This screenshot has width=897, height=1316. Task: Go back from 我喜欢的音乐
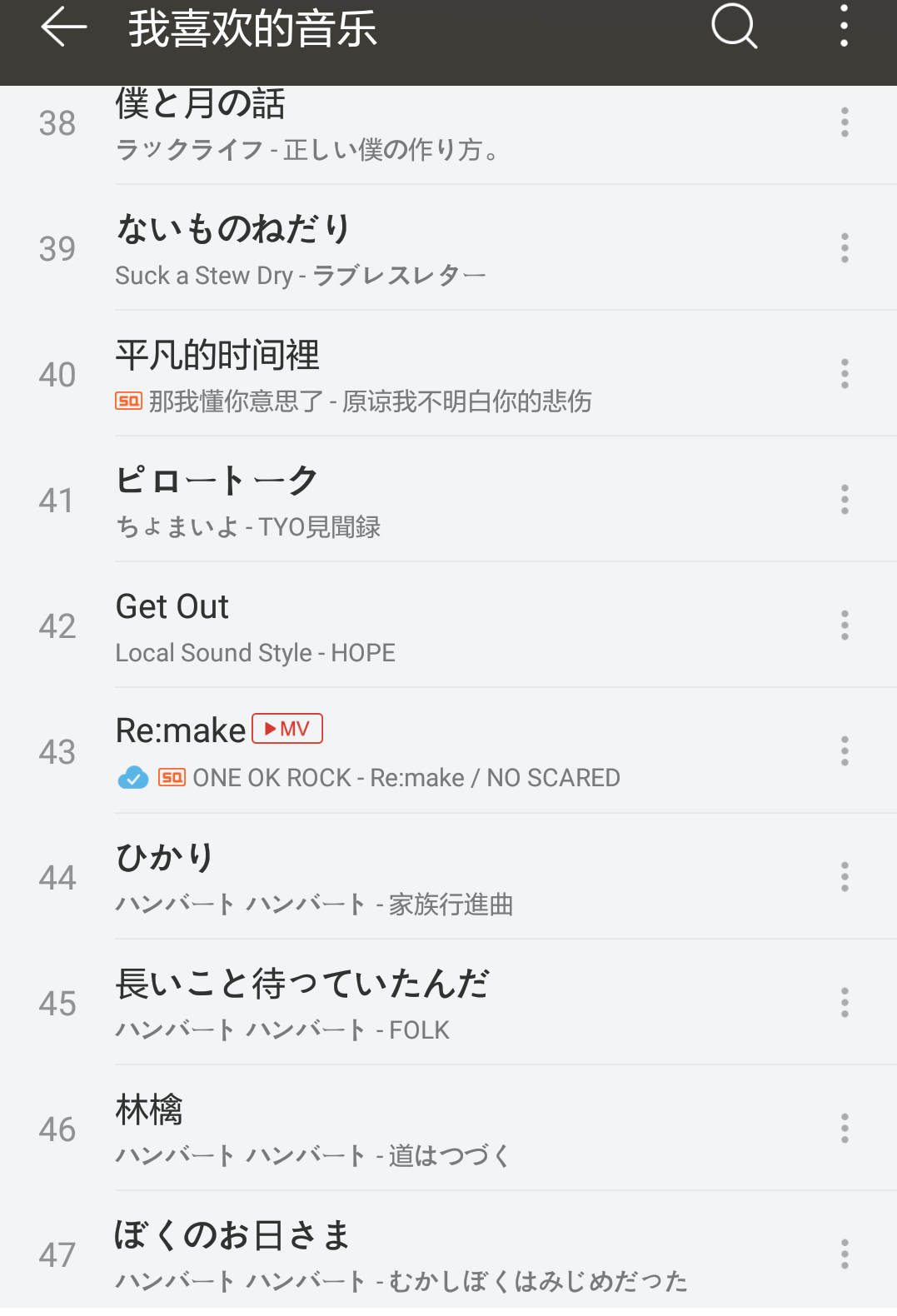tap(63, 28)
